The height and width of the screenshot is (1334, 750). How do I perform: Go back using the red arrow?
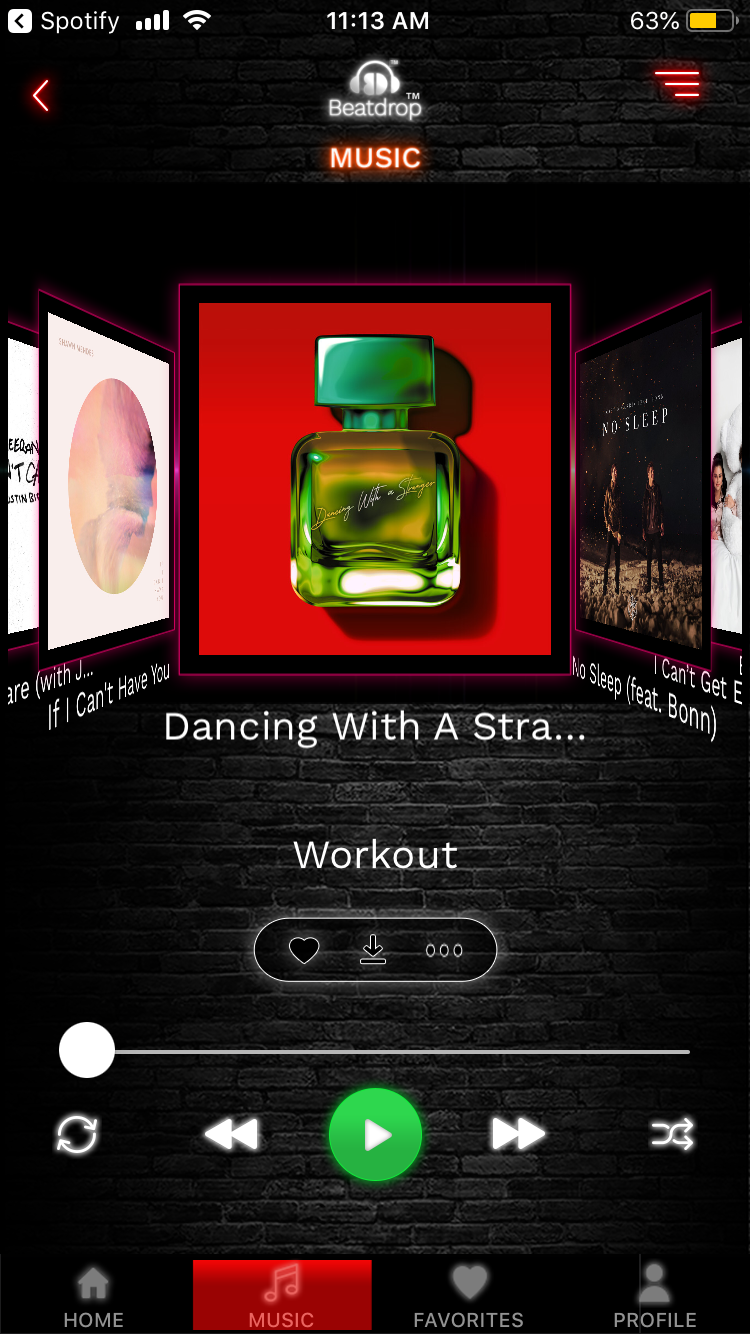tap(41, 96)
